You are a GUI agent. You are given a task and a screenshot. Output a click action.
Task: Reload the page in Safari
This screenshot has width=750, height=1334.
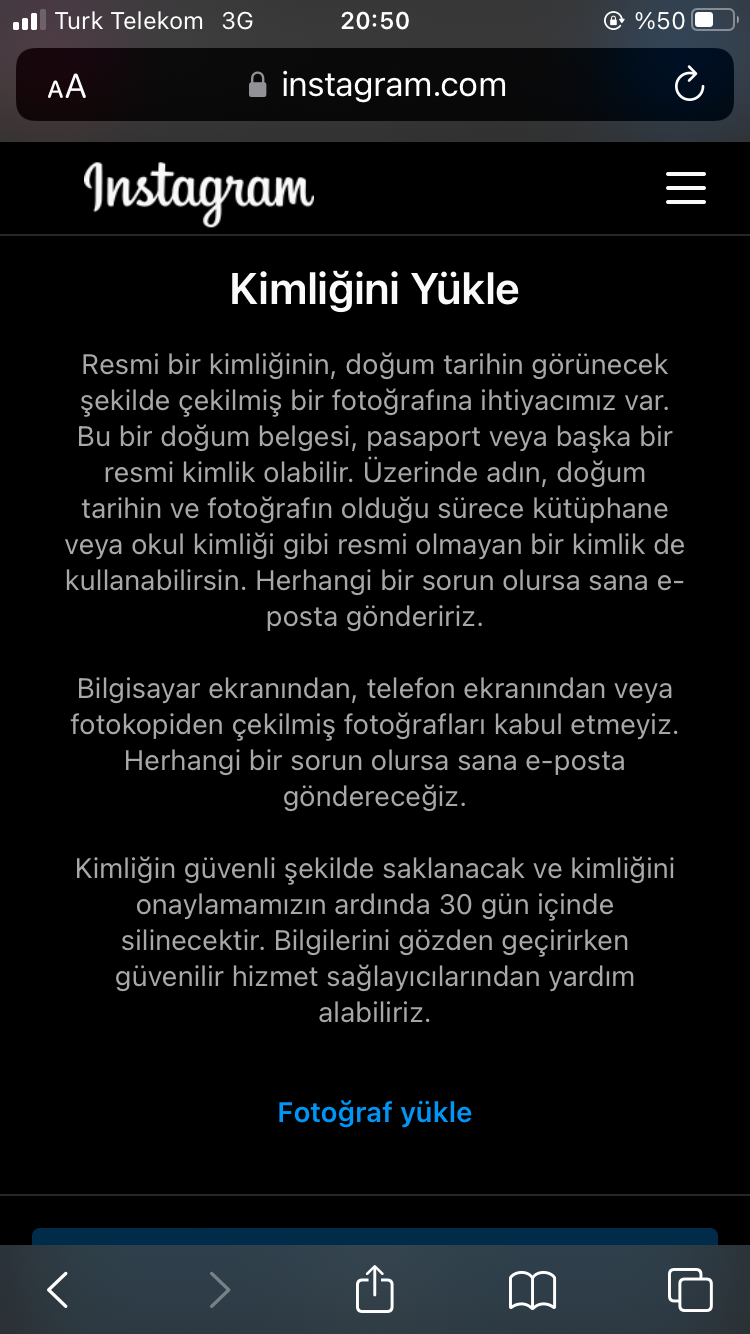[x=690, y=86]
